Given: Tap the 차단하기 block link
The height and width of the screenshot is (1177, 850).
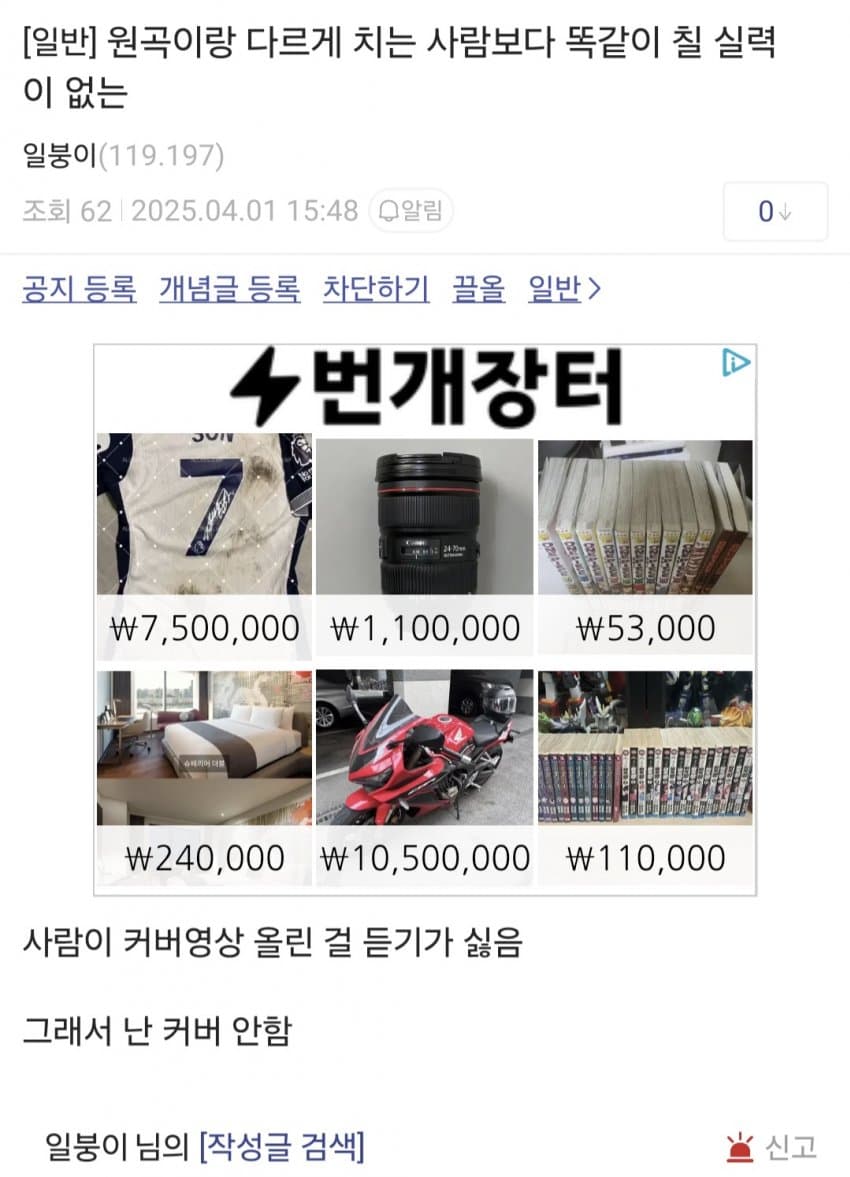Looking at the screenshot, I should click(376, 289).
